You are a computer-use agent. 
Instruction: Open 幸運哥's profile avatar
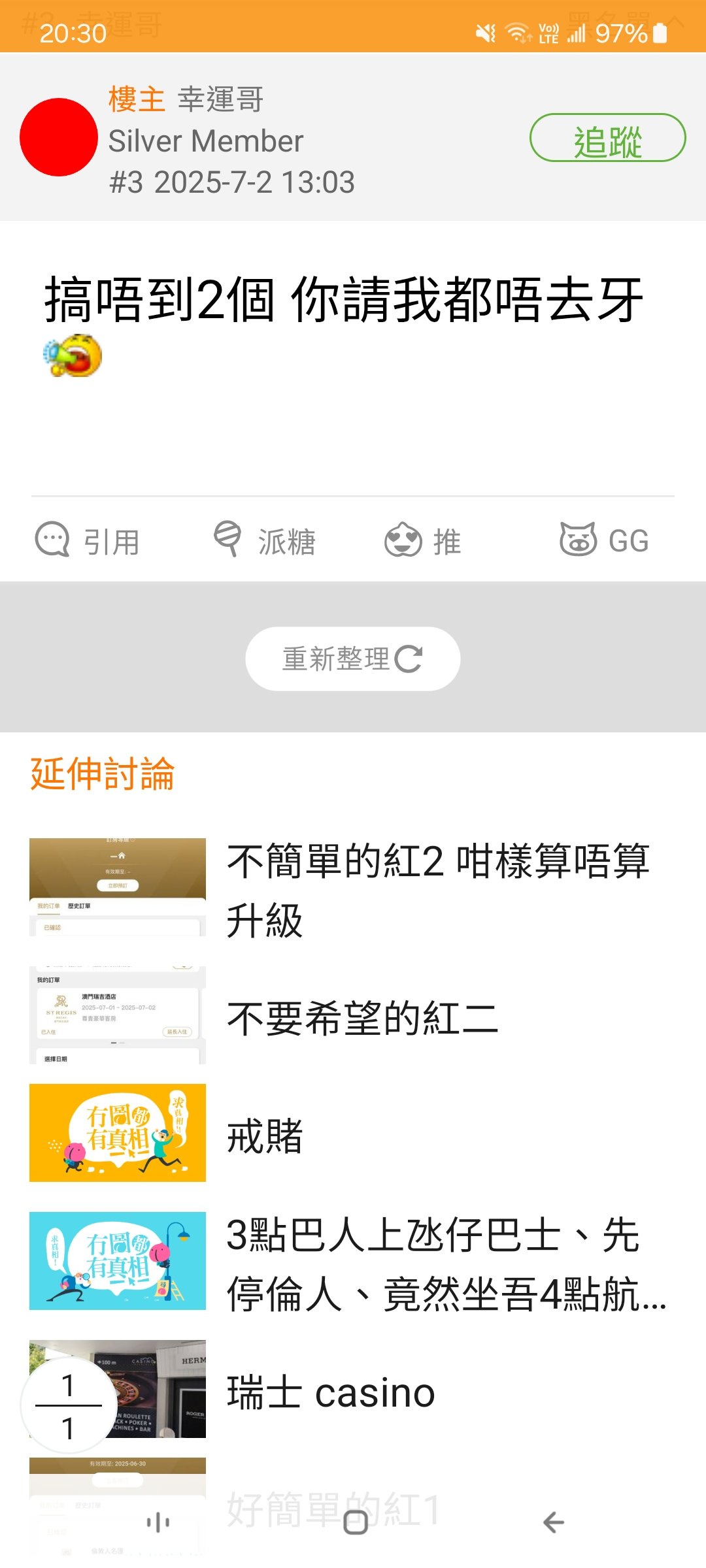[59, 137]
